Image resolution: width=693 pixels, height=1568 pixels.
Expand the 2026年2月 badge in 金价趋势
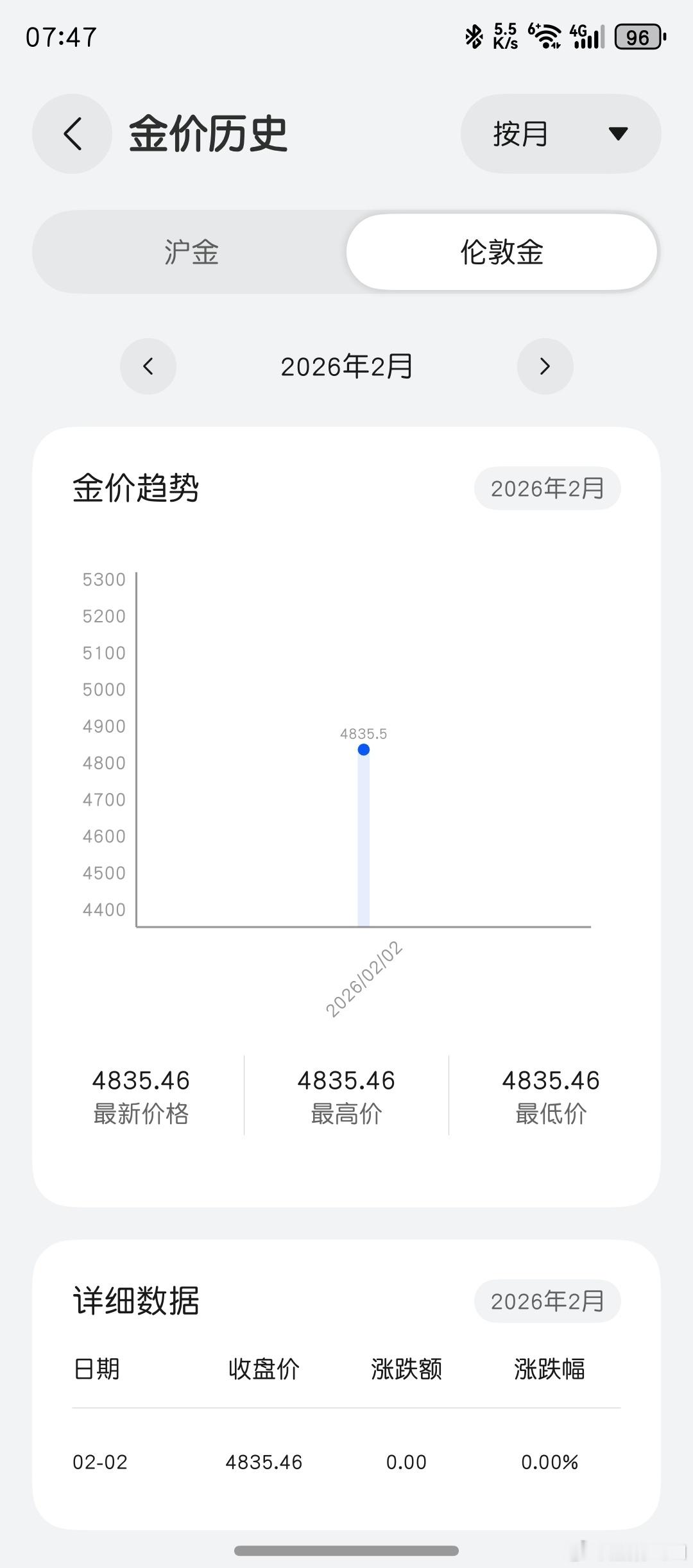[547, 488]
